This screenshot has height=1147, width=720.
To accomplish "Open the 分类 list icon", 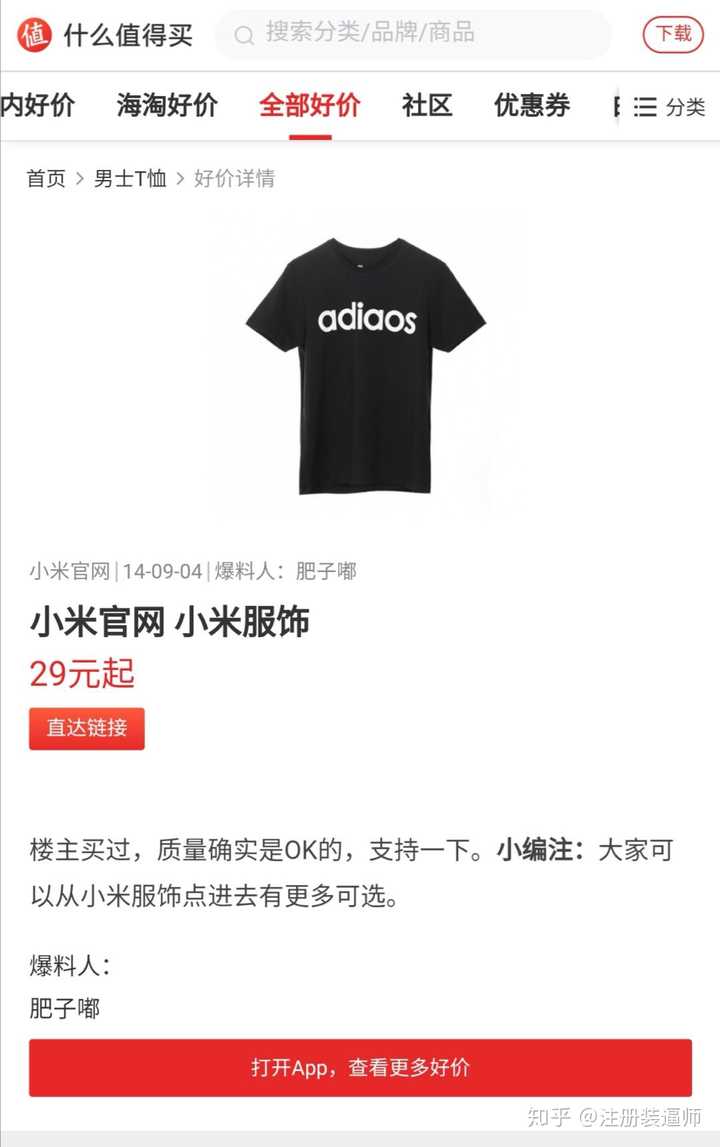I will (x=648, y=106).
